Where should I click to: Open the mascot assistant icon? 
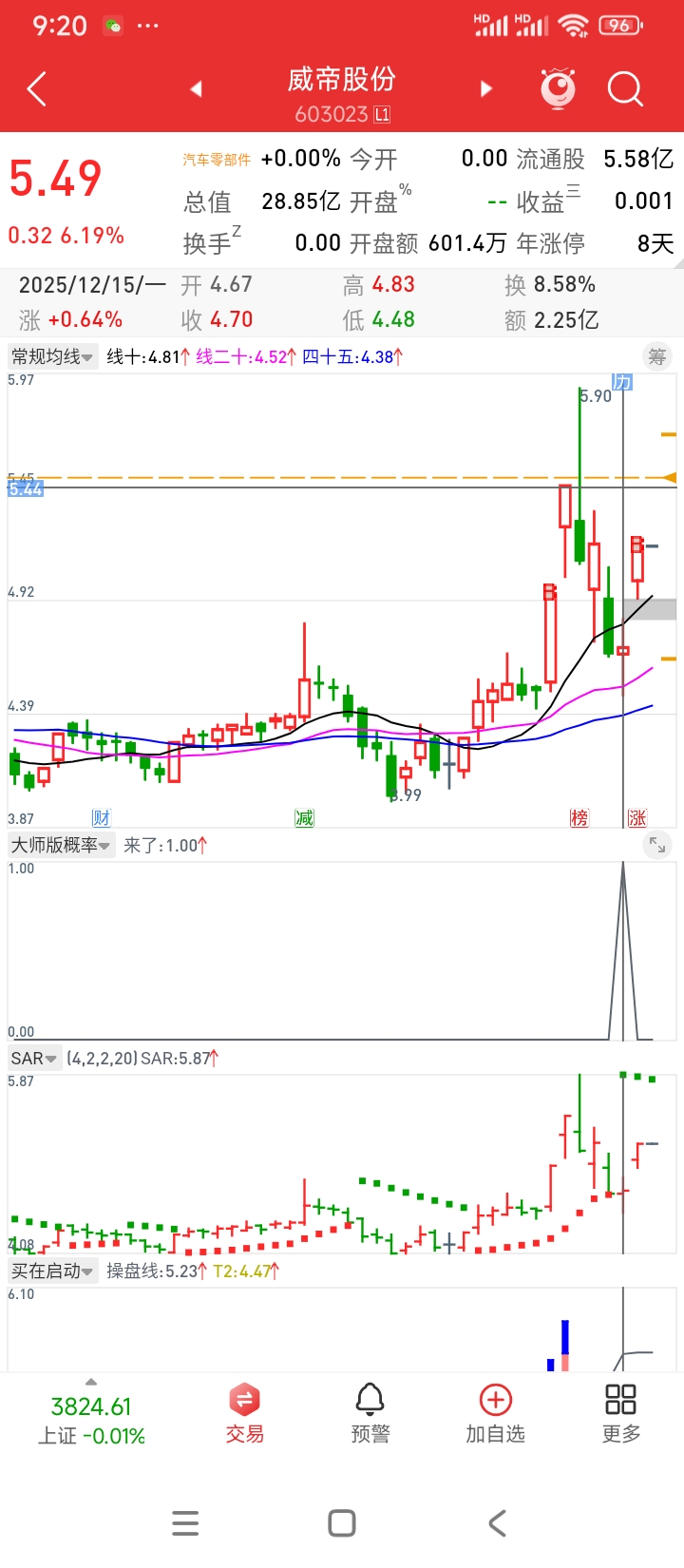point(558,88)
